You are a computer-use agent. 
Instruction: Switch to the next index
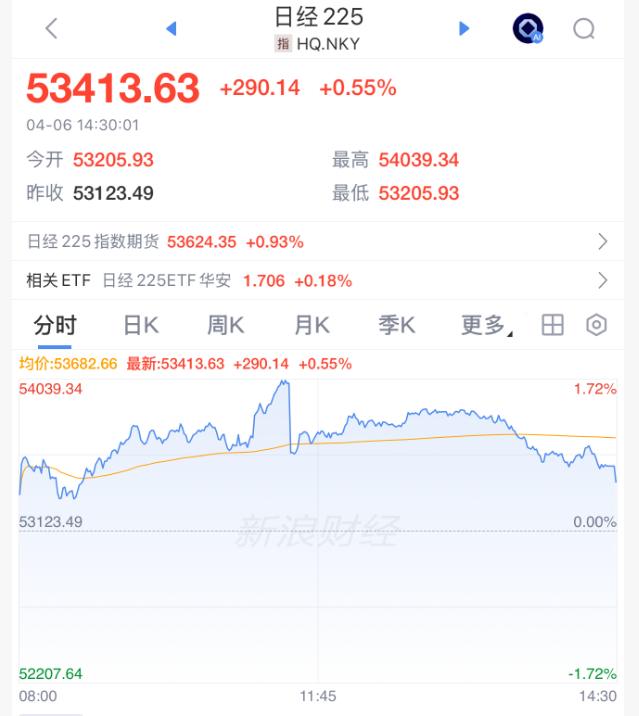coord(464,29)
